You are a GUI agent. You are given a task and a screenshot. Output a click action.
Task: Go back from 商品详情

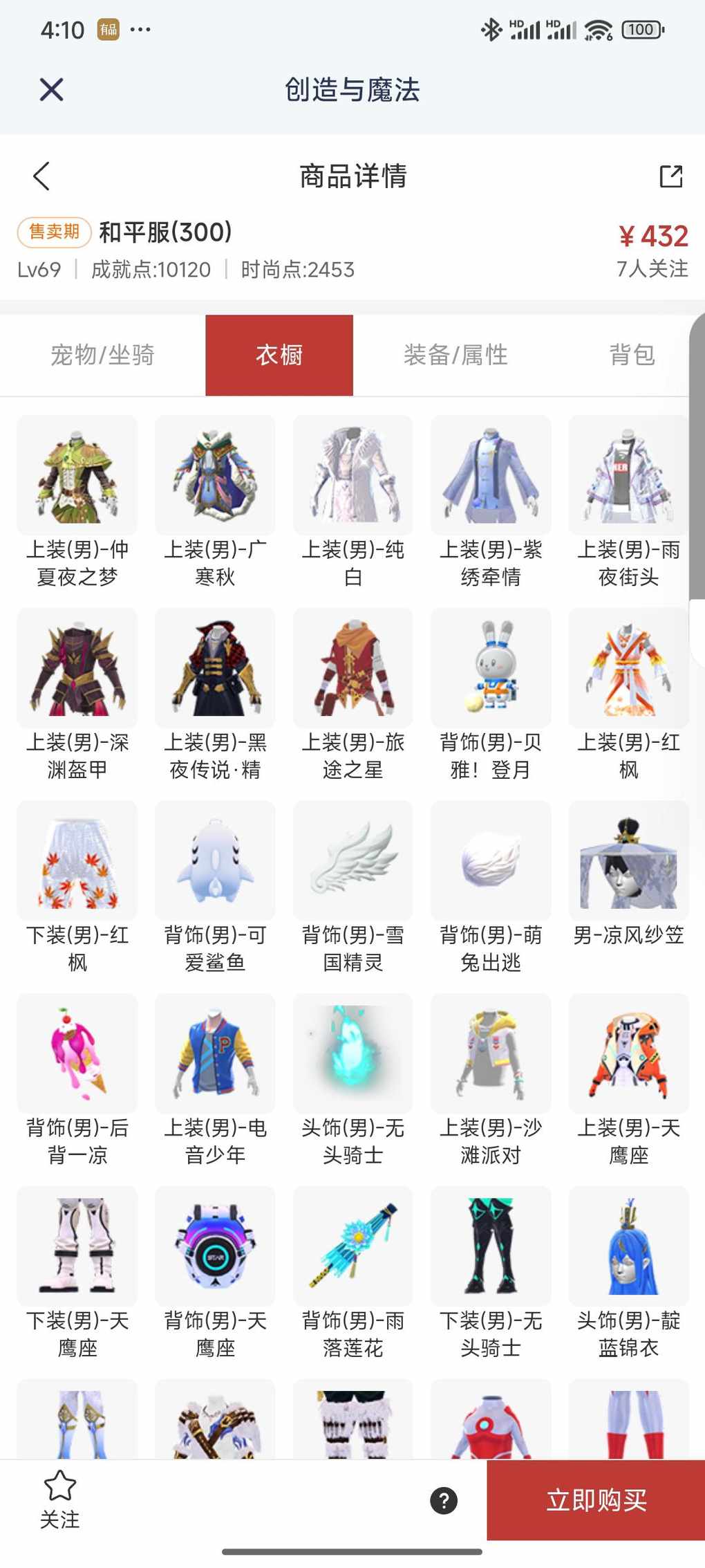[41, 176]
